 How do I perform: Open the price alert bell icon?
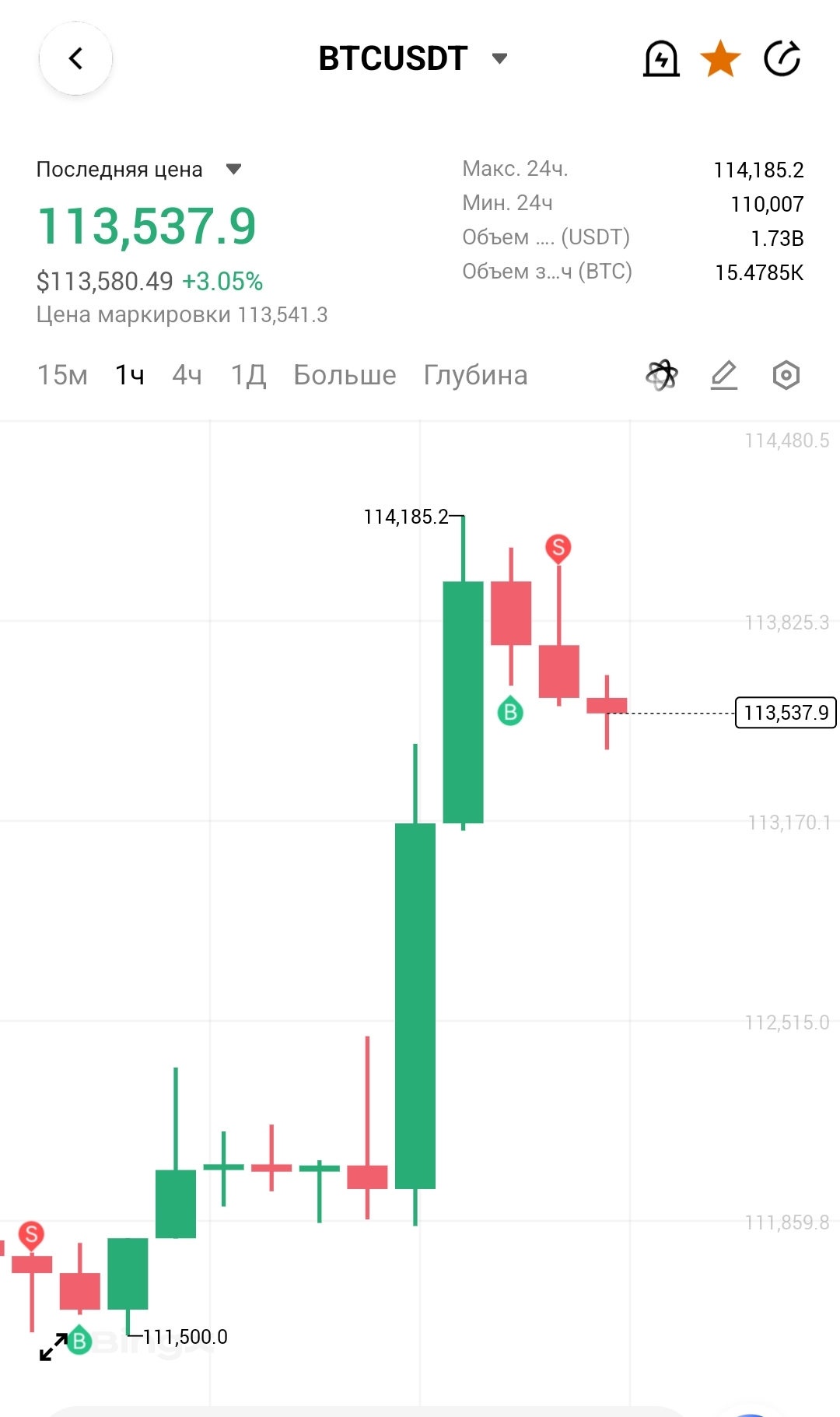661,58
